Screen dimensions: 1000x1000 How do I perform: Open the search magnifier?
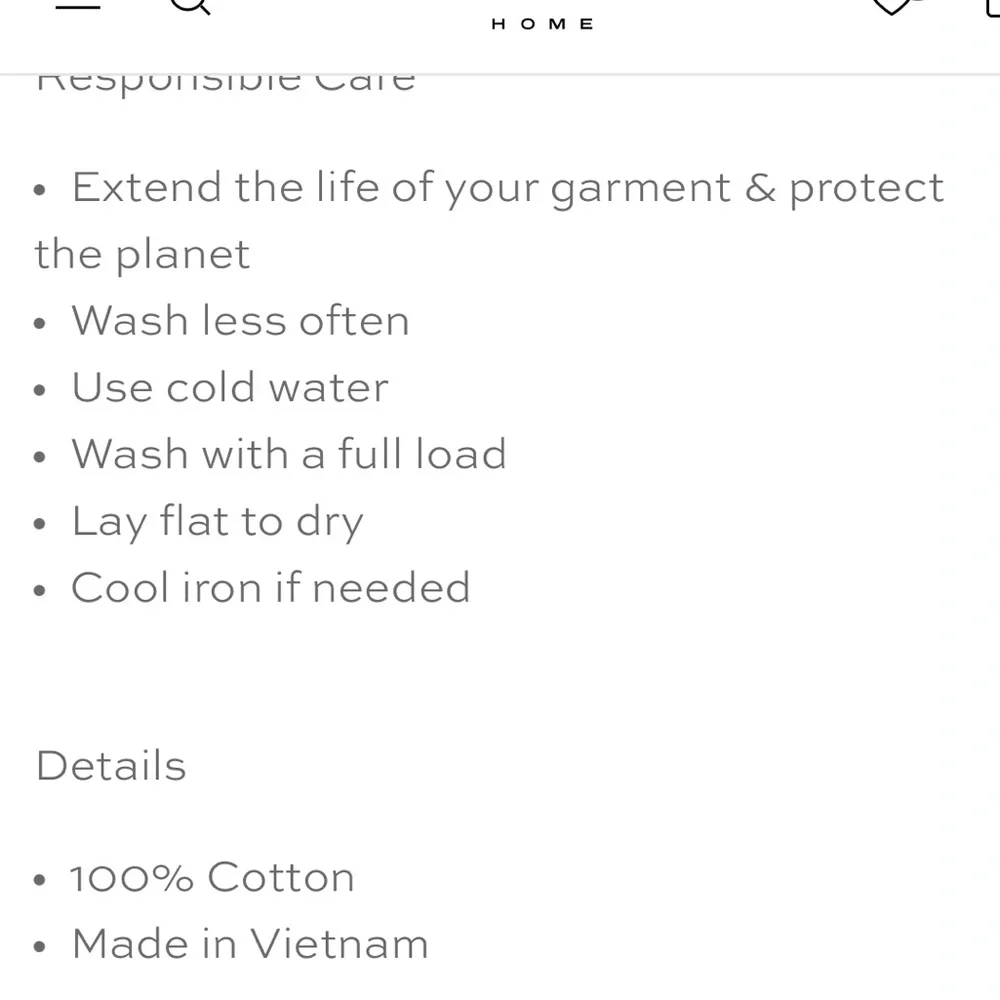click(190, 5)
